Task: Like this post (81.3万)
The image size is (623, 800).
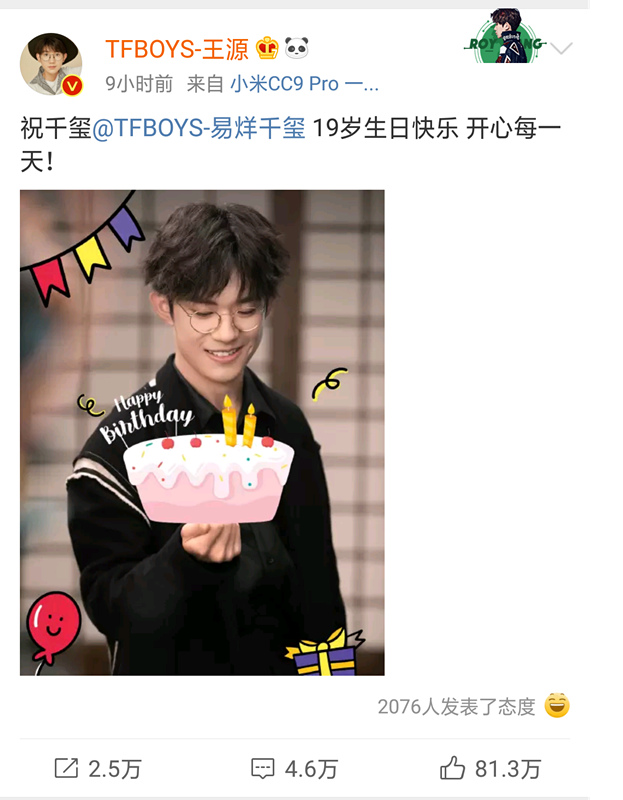Action: coord(491,768)
